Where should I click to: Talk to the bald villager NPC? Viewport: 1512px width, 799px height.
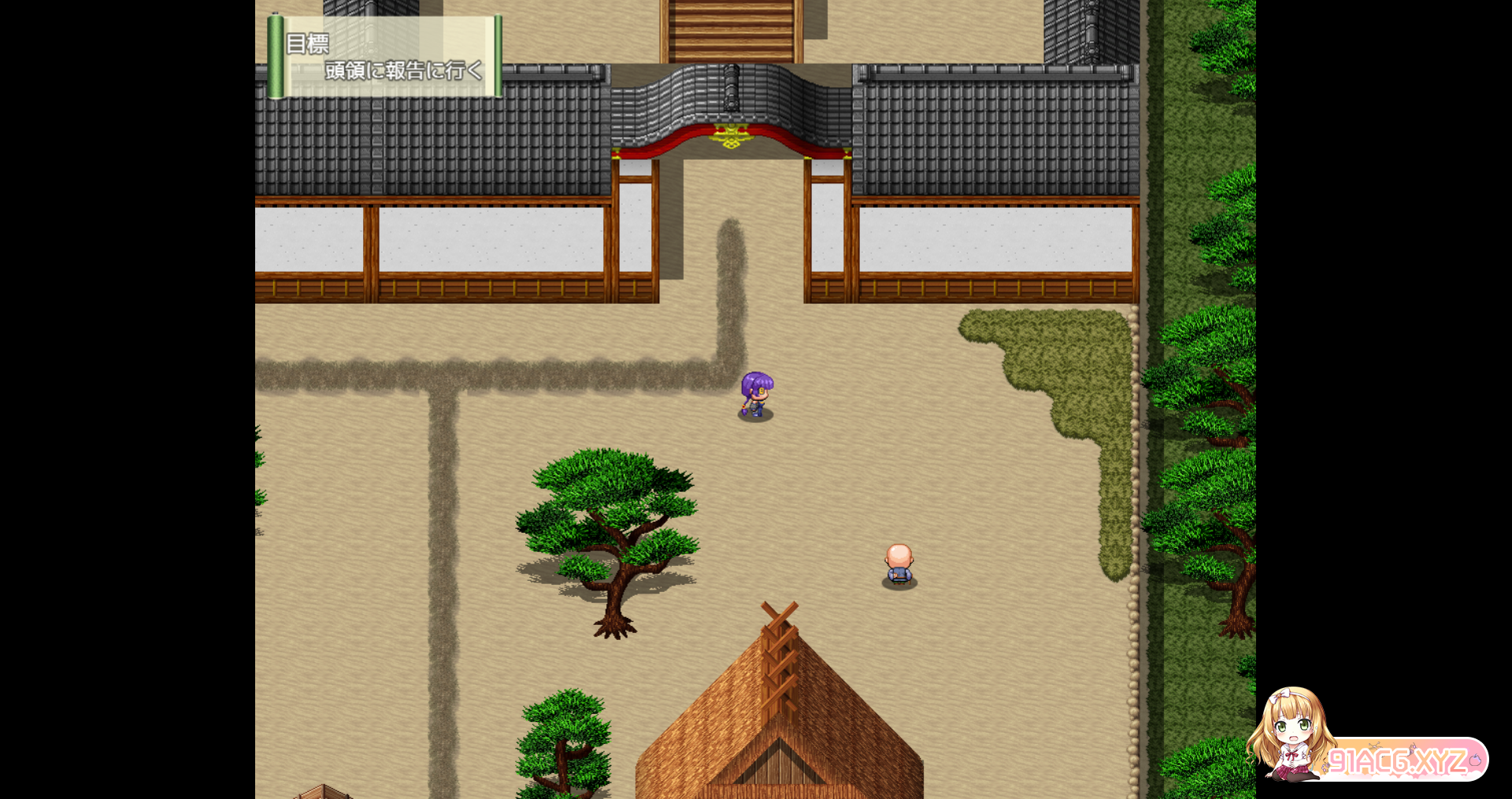899,565
